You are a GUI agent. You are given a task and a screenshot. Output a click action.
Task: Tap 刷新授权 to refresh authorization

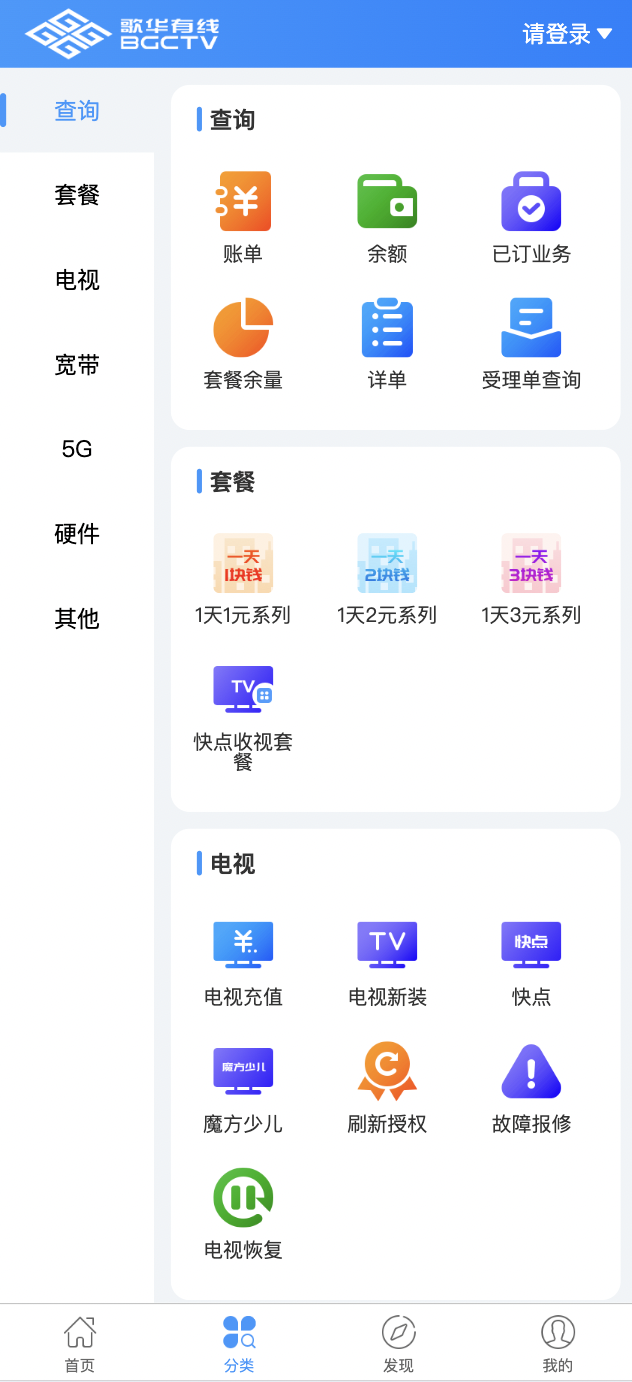[387, 1086]
